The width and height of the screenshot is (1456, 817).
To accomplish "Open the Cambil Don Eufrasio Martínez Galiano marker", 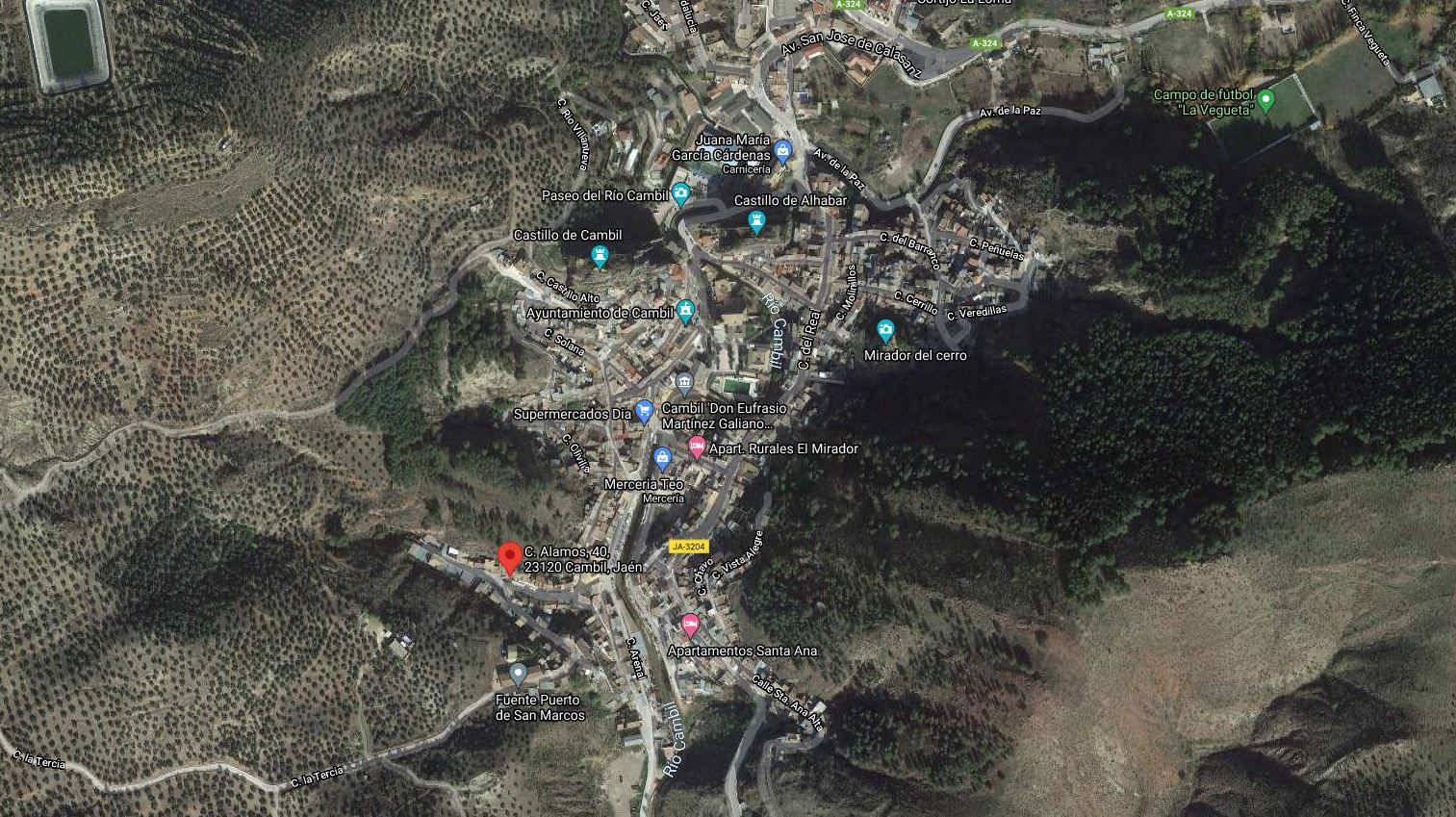I will (683, 384).
